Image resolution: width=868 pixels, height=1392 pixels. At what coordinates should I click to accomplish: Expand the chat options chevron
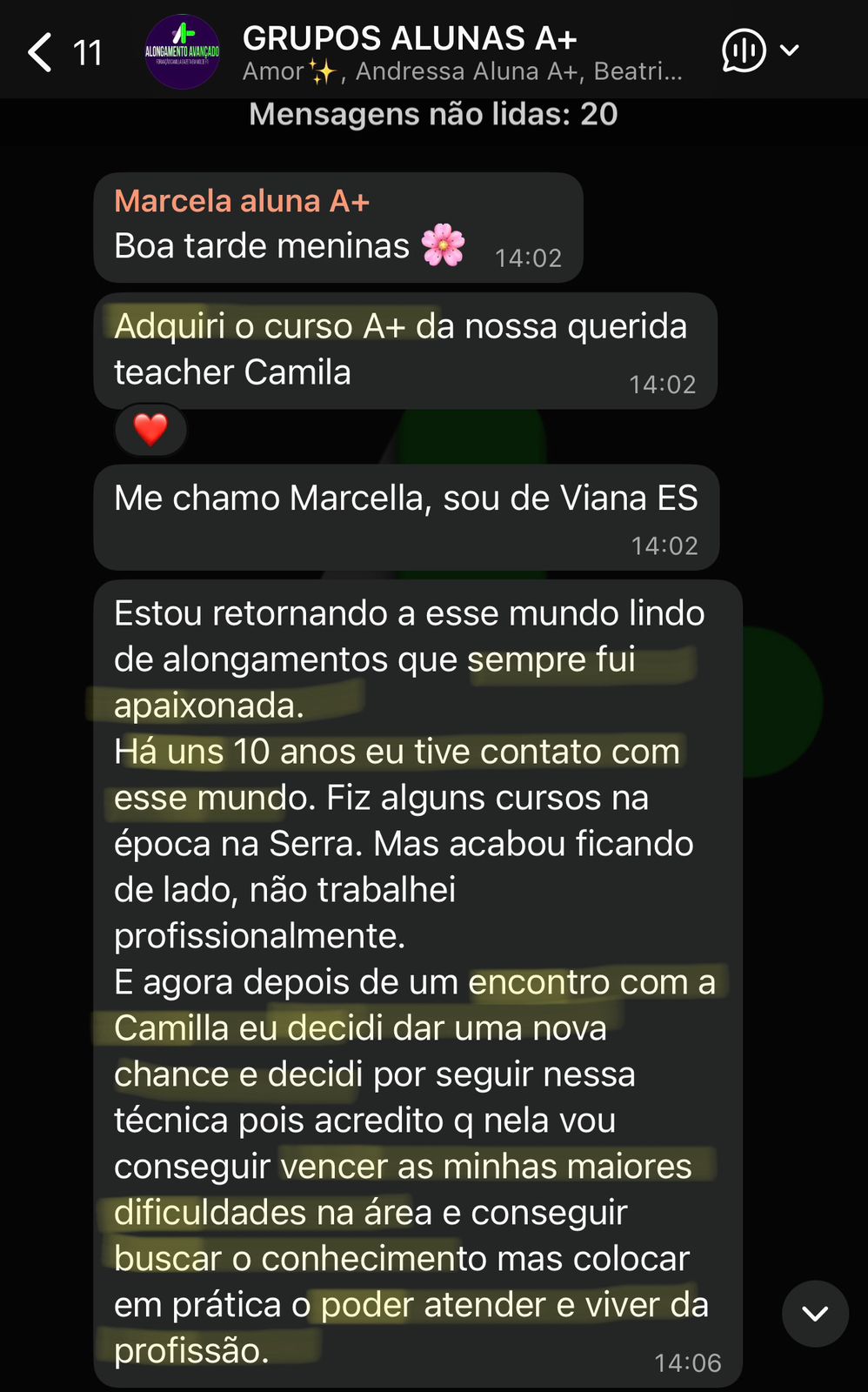pyautogui.click(x=789, y=50)
